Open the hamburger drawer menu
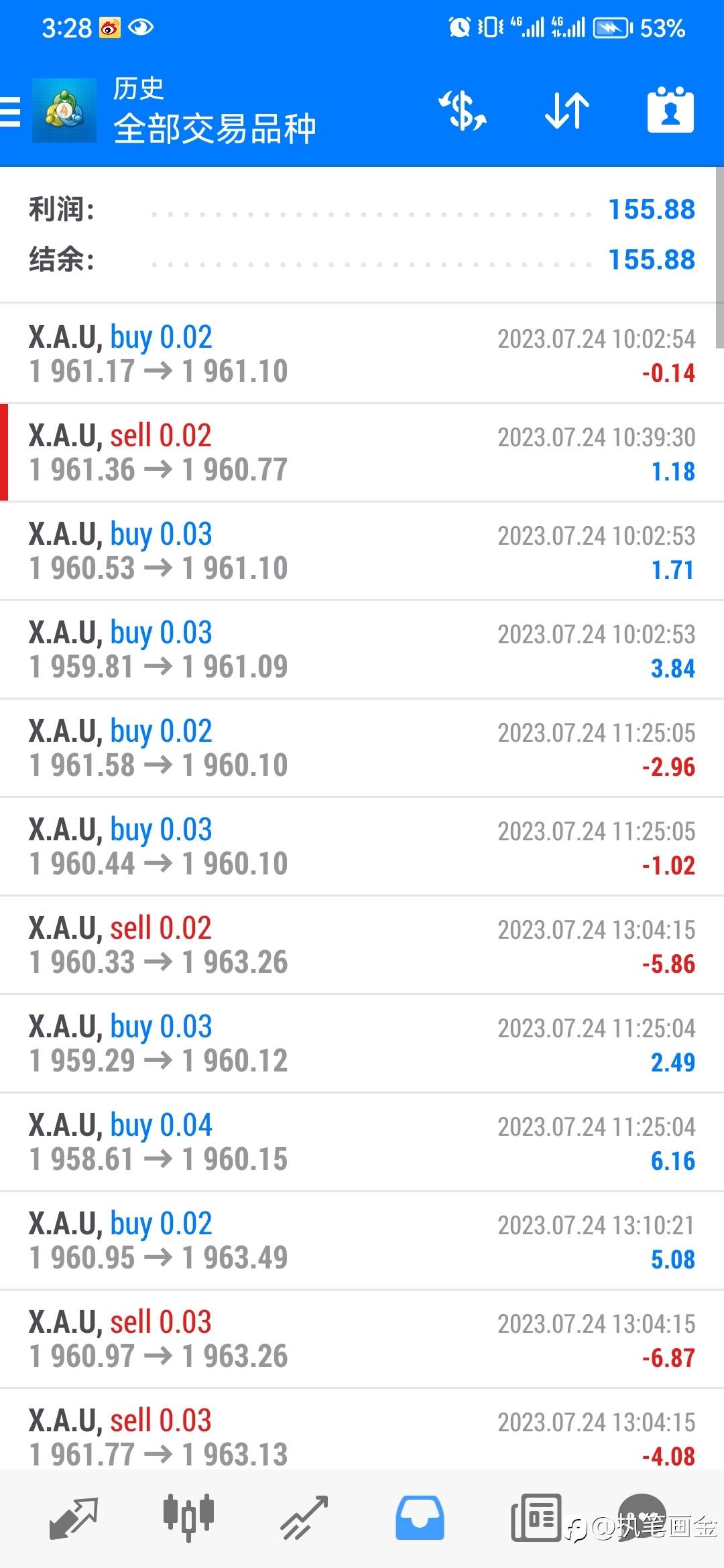Screen dimensions: 724x1568 [10, 111]
